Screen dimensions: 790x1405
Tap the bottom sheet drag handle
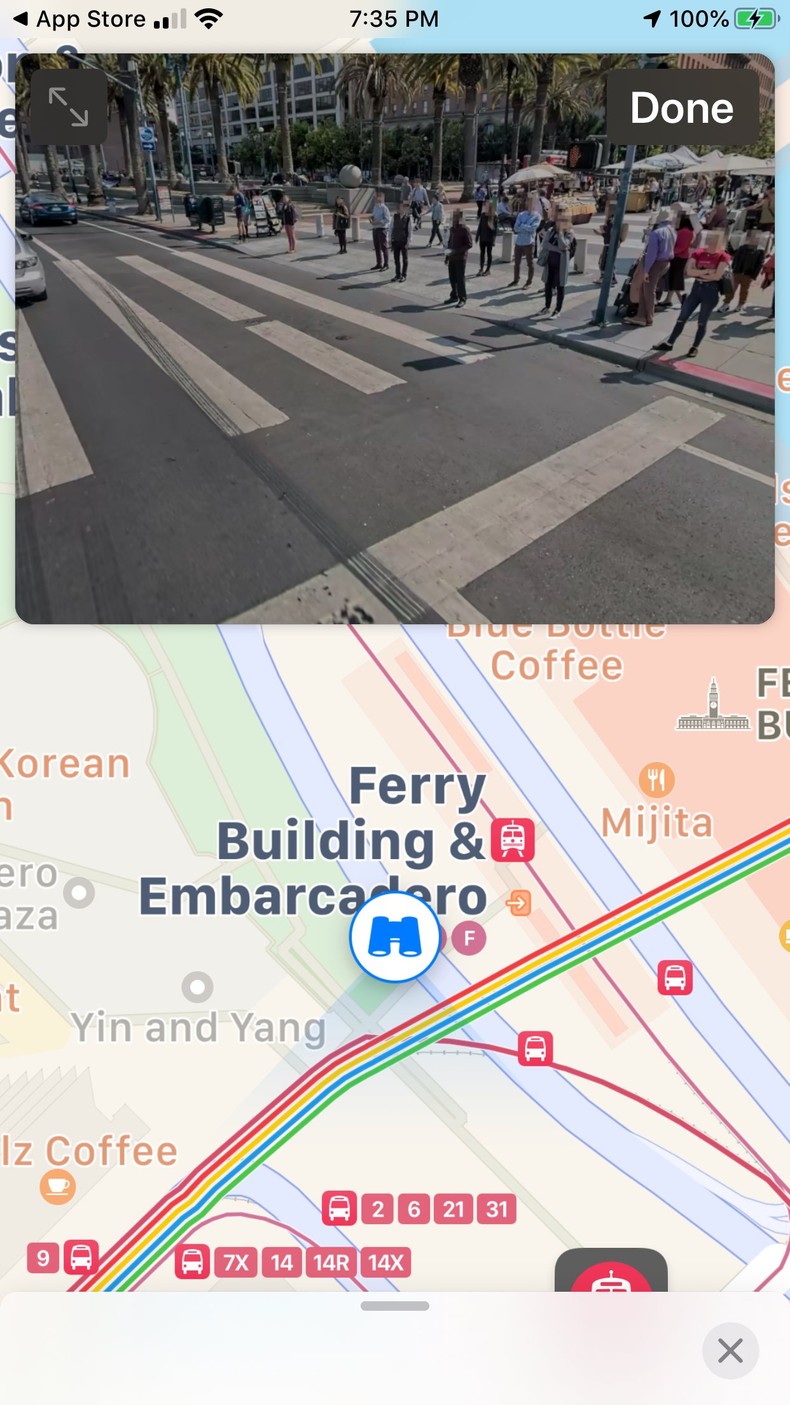click(x=395, y=1305)
